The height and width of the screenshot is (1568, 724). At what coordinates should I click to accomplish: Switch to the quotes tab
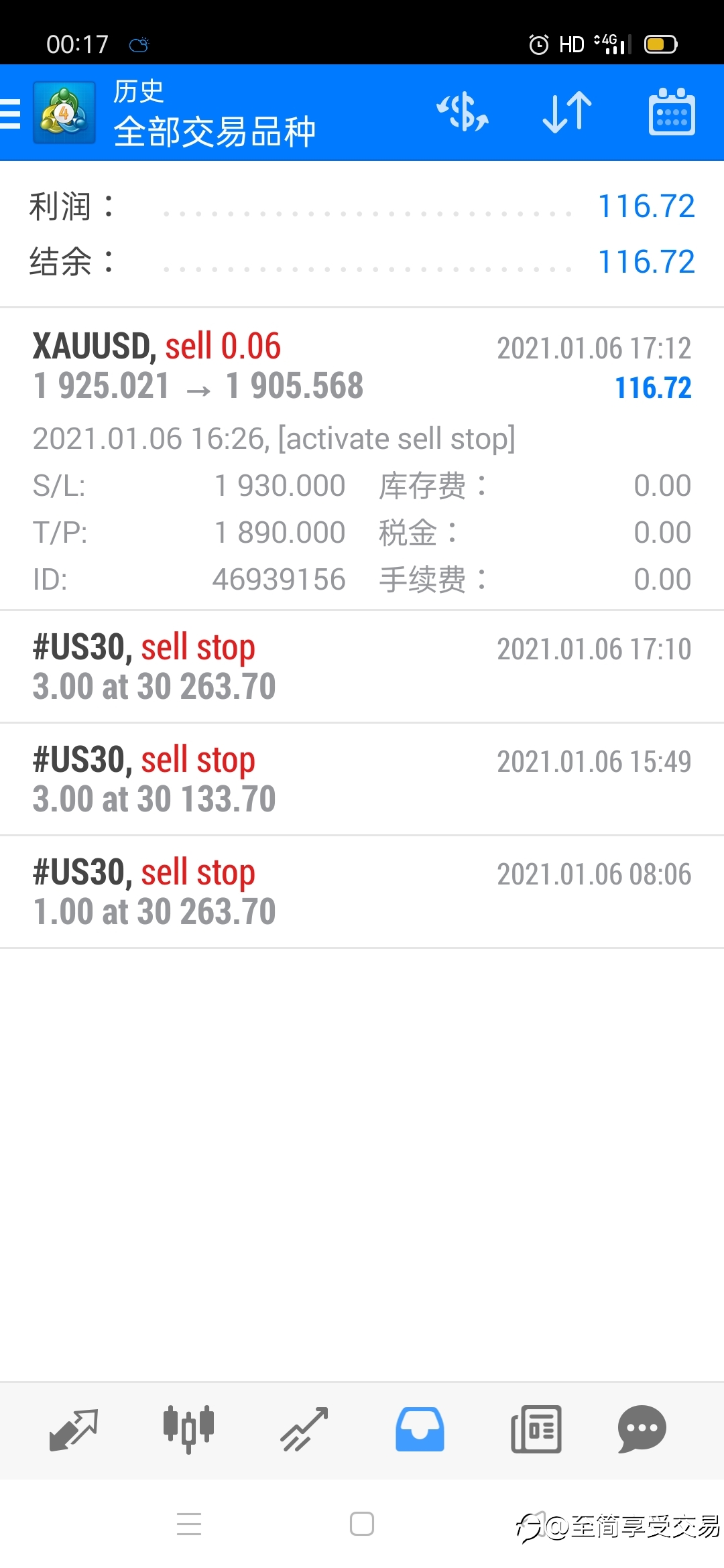(x=74, y=1429)
